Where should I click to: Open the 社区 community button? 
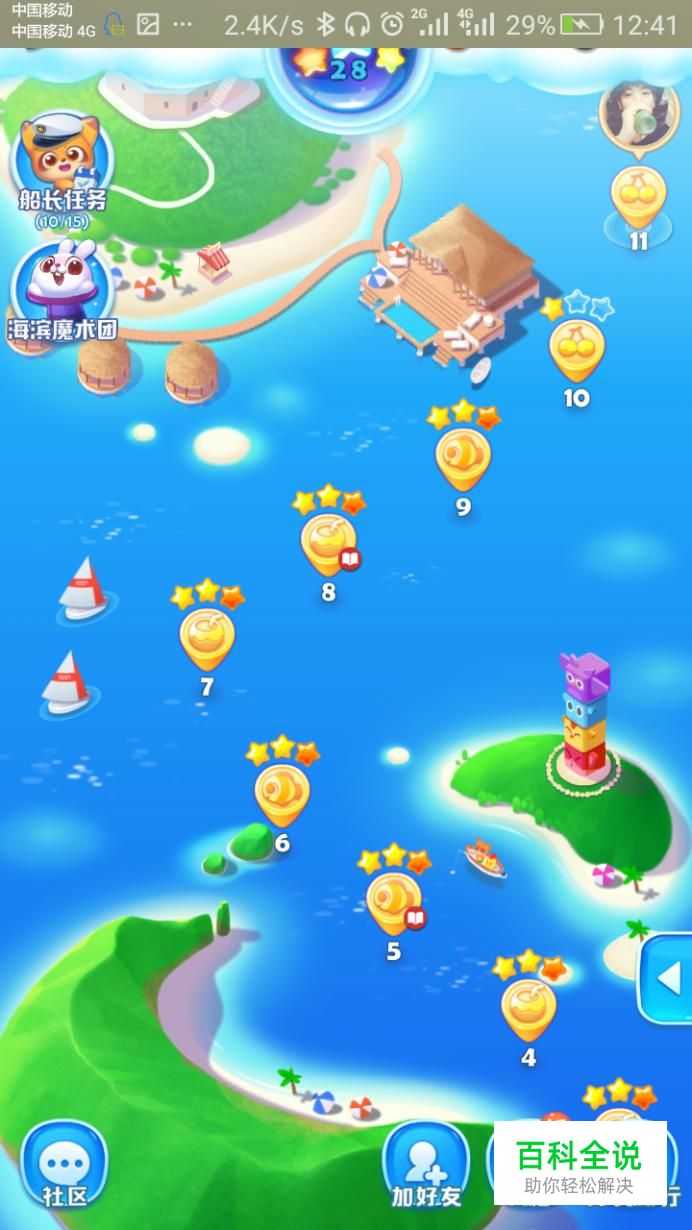click(x=65, y=1165)
